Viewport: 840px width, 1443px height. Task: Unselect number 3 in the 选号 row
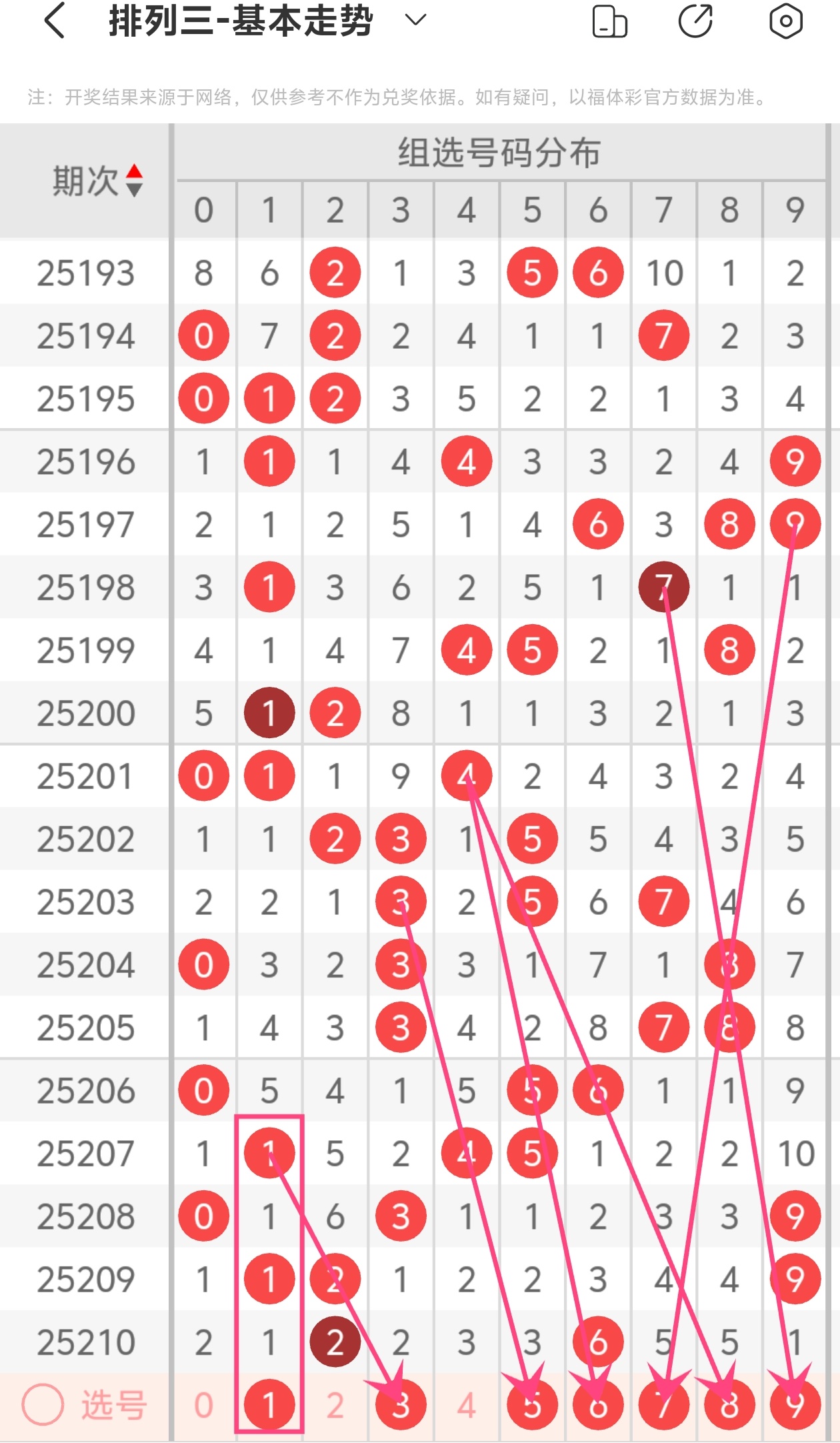pyautogui.click(x=401, y=1405)
